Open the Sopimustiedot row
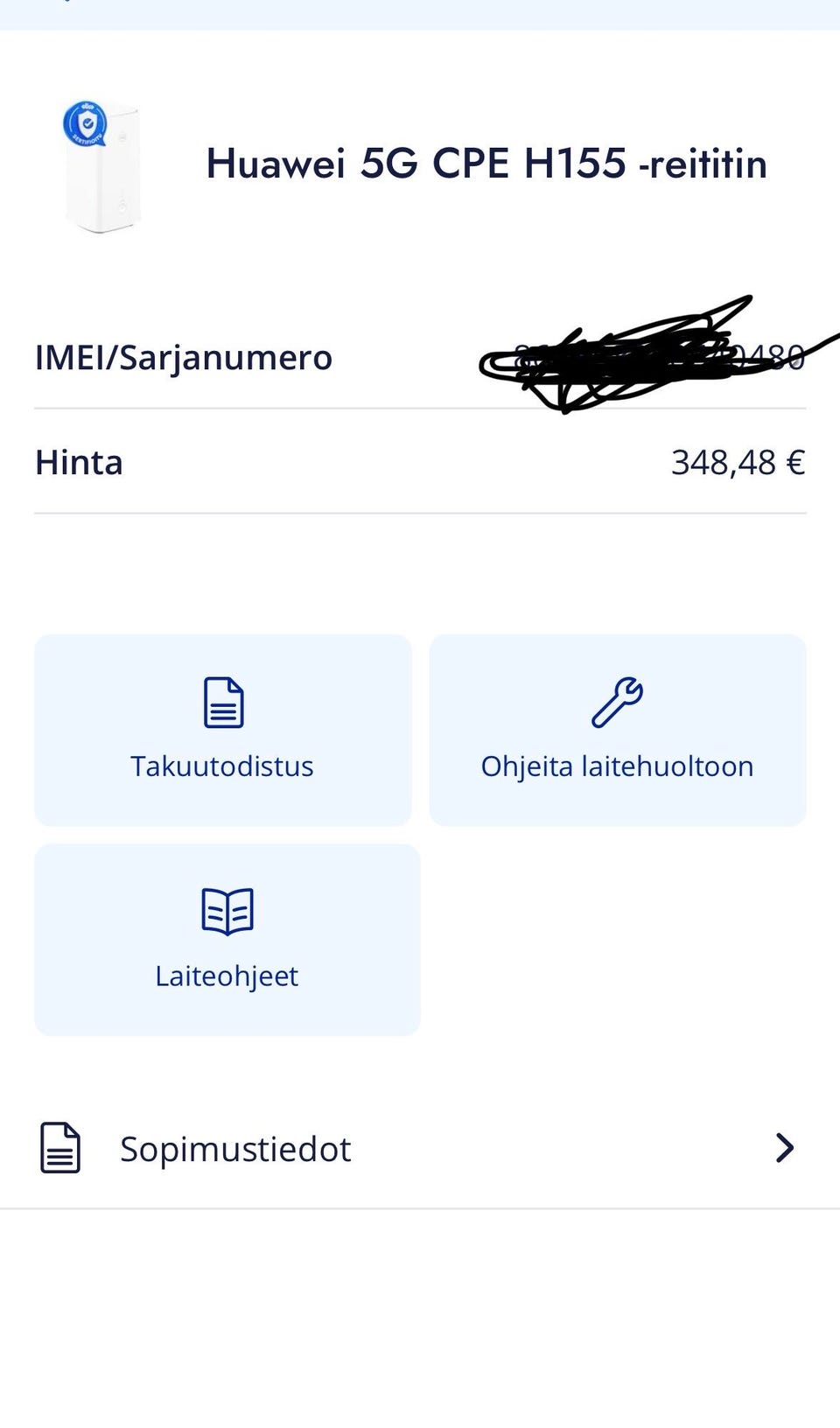The width and height of the screenshot is (840, 1428). click(x=420, y=1148)
